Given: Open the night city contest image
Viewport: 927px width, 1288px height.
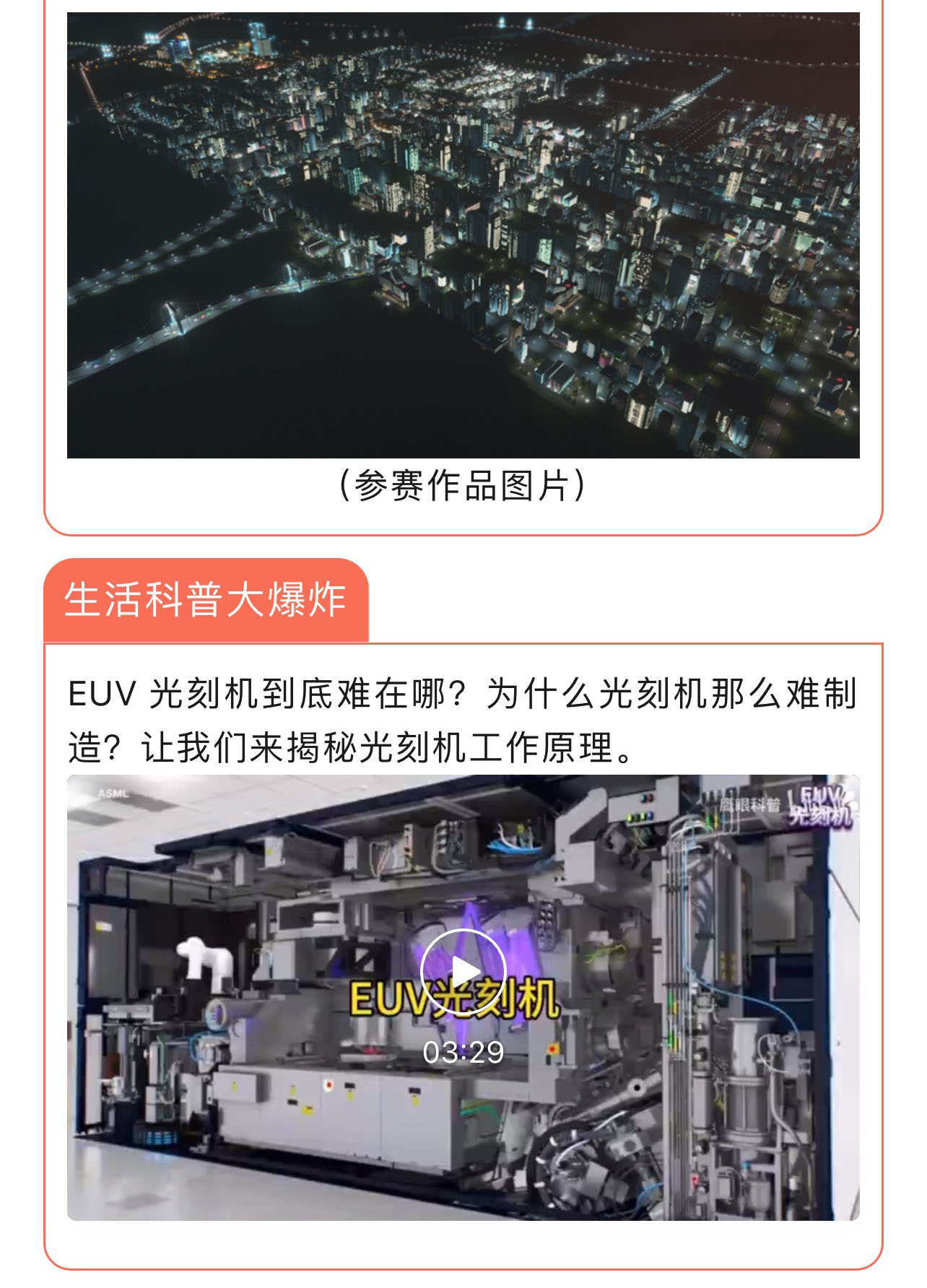Looking at the screenshot, I should pyautogui.click(x=463, y=235).
